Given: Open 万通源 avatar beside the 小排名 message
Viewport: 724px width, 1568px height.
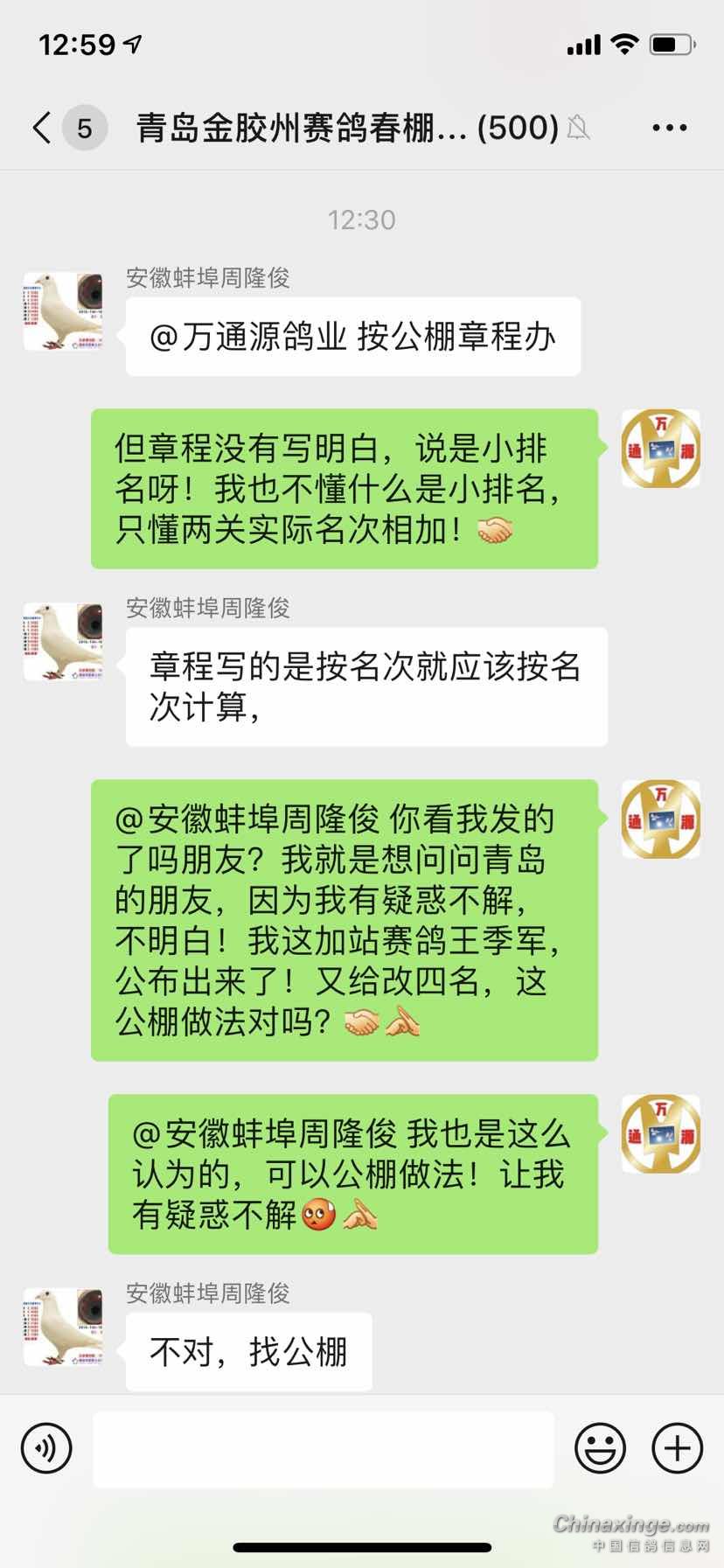Looking at the screenshot, I should coord(660,449).
